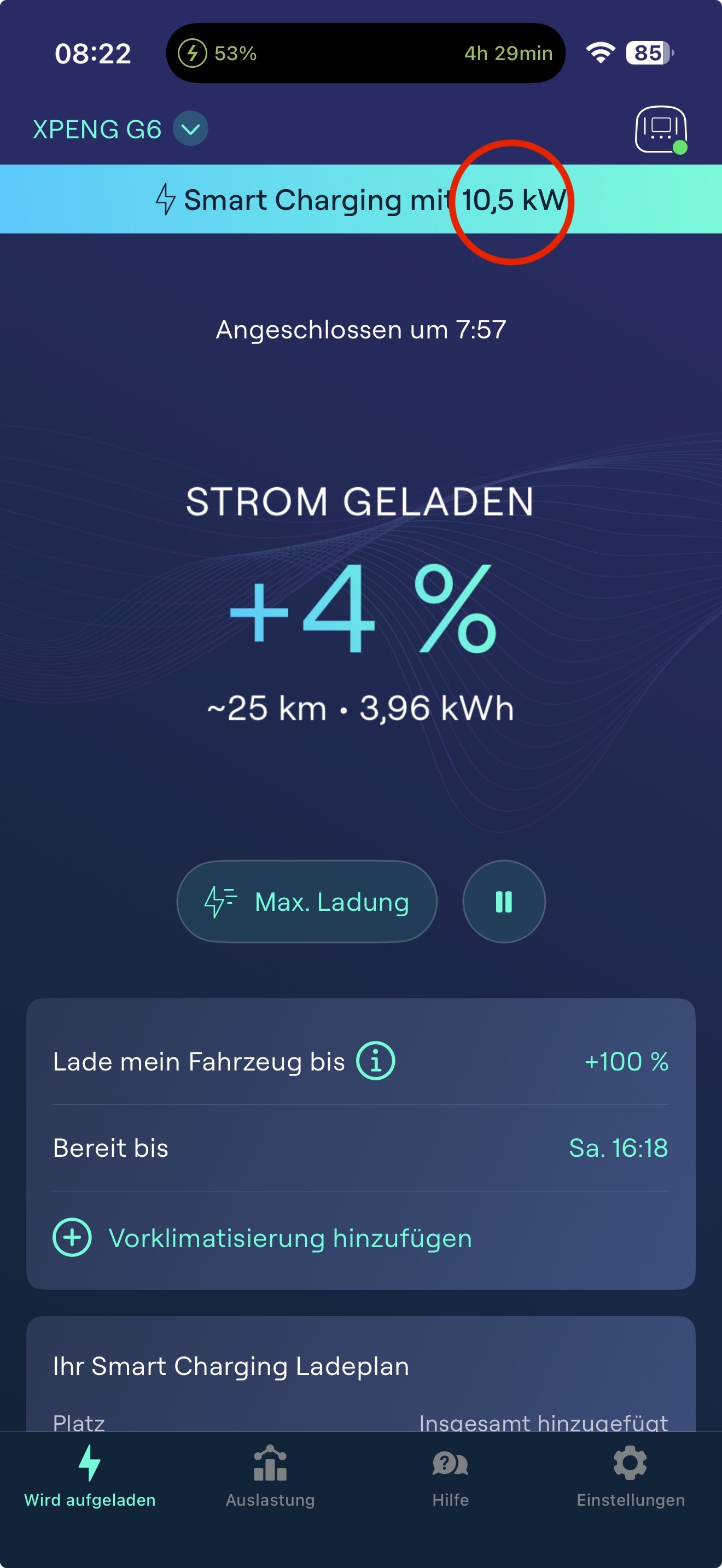This screenshot has height=1568, width=722.
Task: Tap the Max. Ladung button
Action: click(x=307, y=902)
